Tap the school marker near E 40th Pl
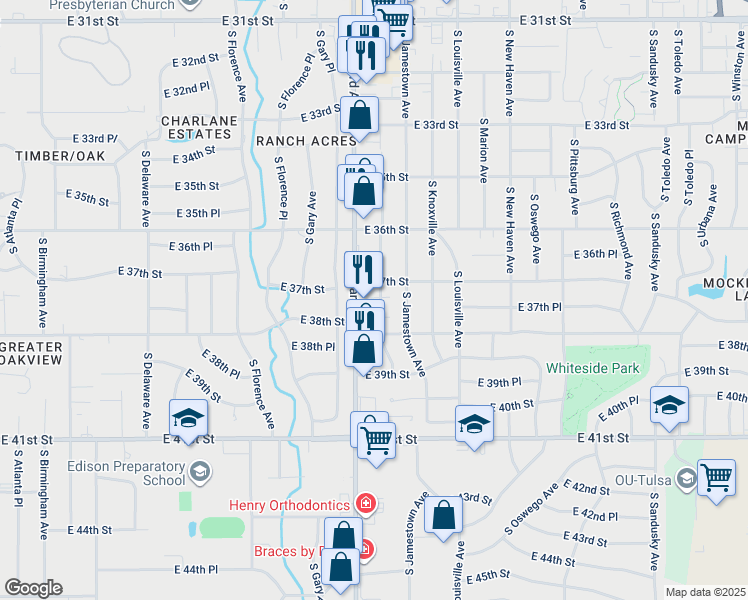 click(669, 406)
